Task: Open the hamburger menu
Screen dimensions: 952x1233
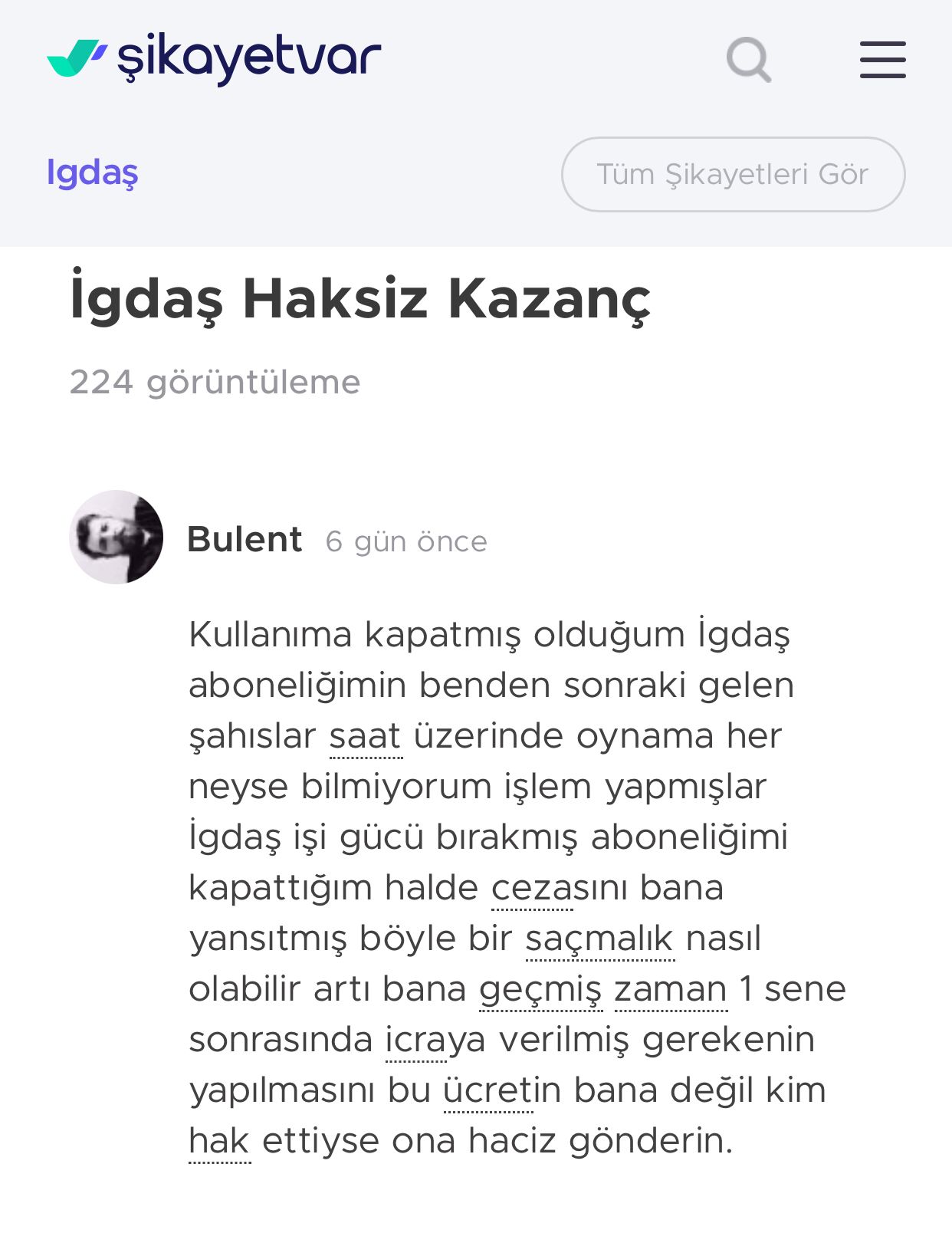Action: pos(882,60)
